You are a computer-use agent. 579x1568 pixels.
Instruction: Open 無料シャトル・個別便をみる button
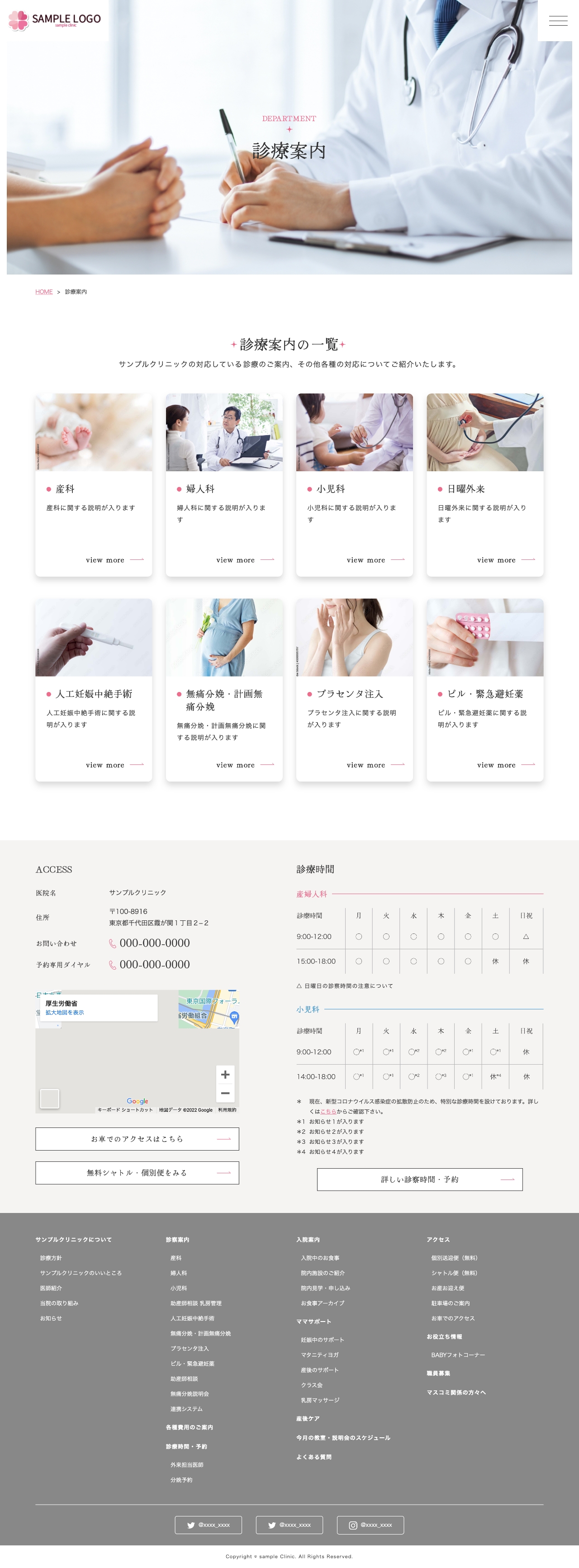pyautogui.click(x=137, y=1173)
